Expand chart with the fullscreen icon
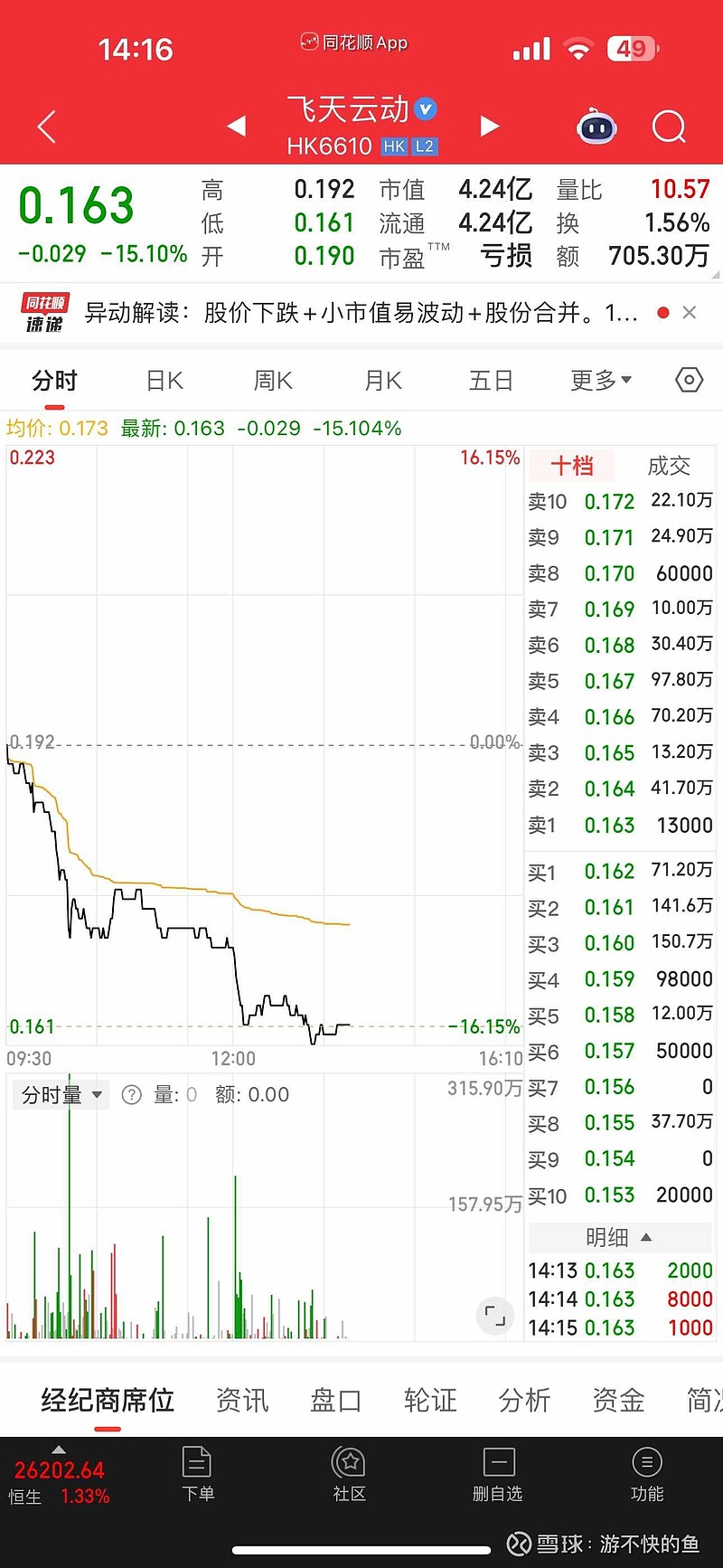The image size is (723, 1568). 494,1316
